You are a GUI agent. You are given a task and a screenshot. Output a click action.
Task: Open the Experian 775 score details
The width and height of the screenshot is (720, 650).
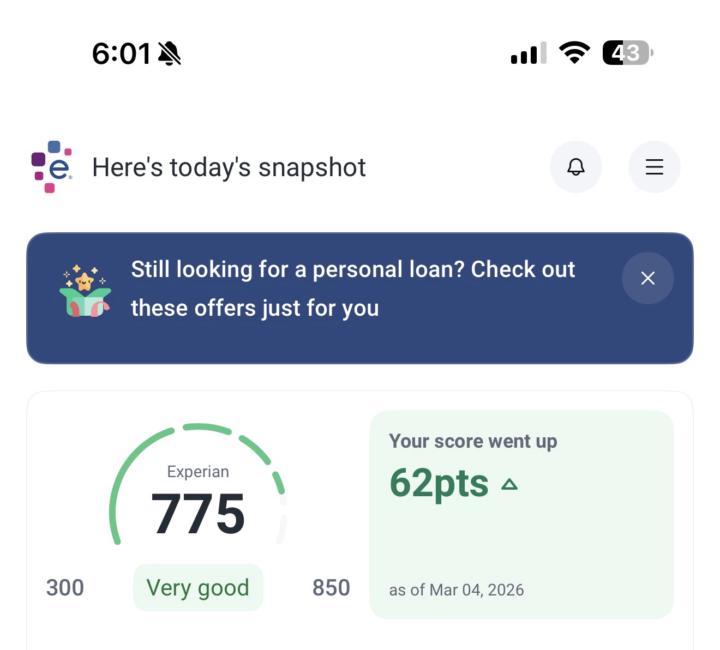click(198, 510)
